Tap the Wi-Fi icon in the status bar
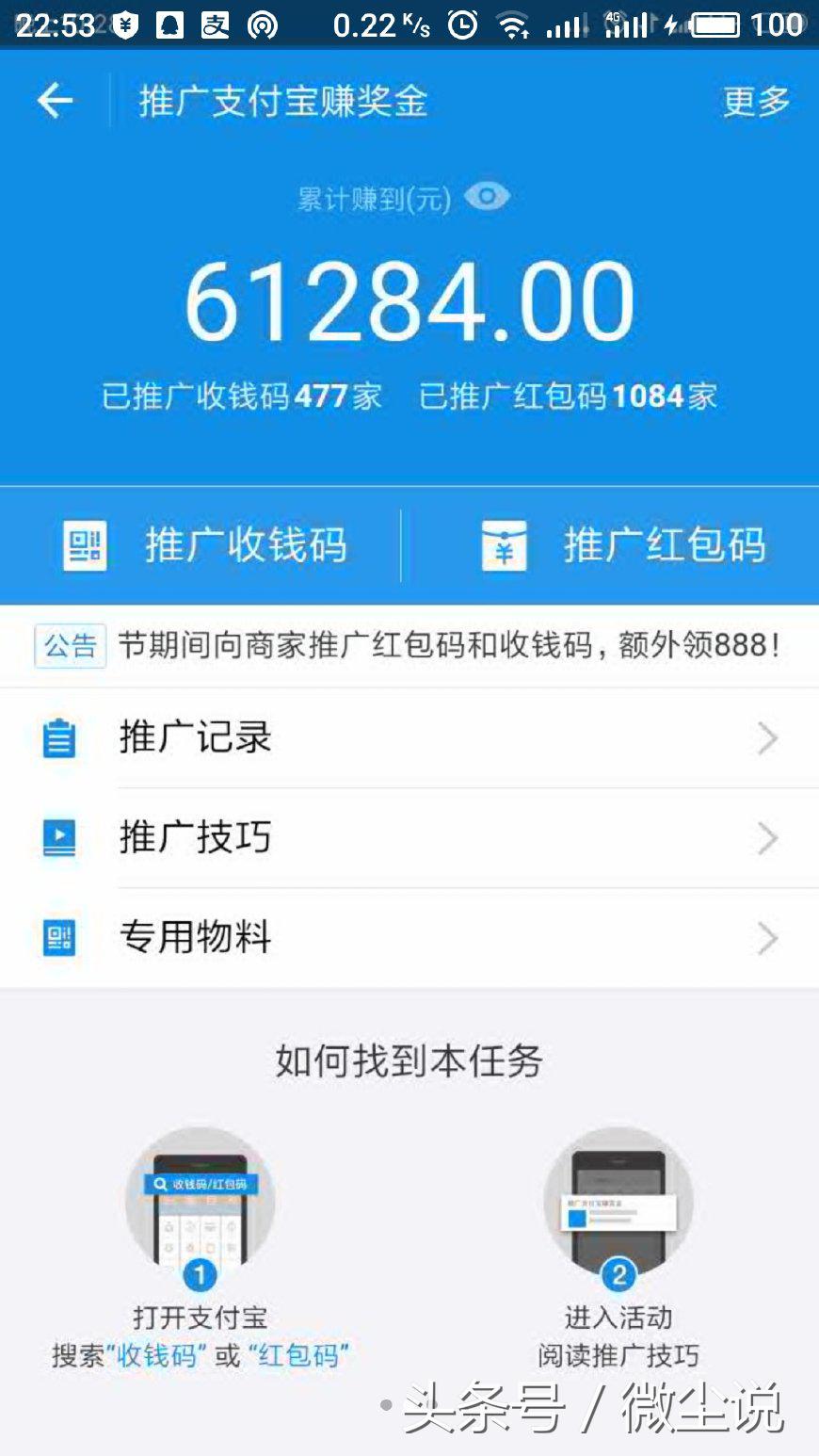Screen dimensions: 819x1456 tap(513, 24)
